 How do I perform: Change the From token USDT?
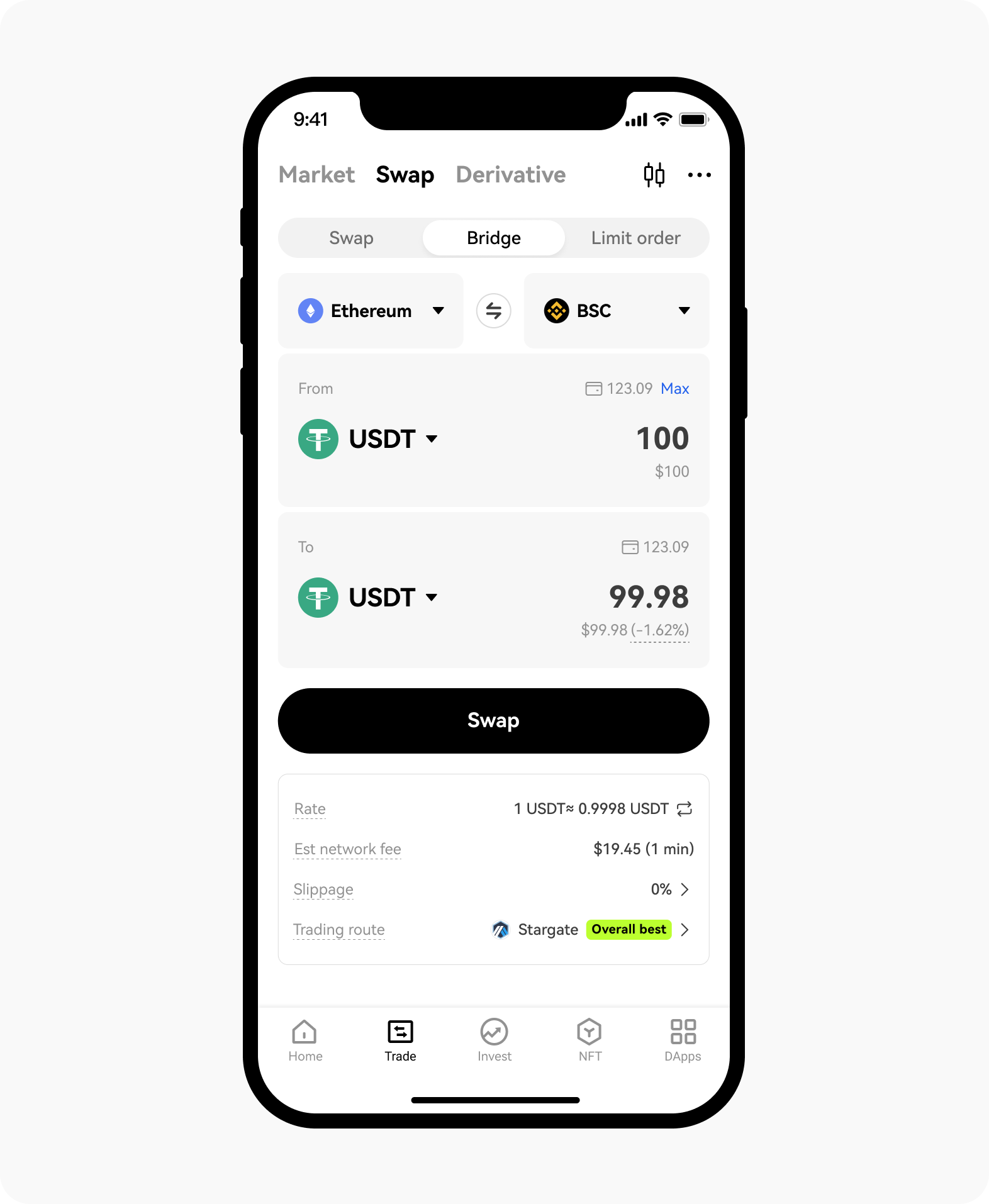368,439
